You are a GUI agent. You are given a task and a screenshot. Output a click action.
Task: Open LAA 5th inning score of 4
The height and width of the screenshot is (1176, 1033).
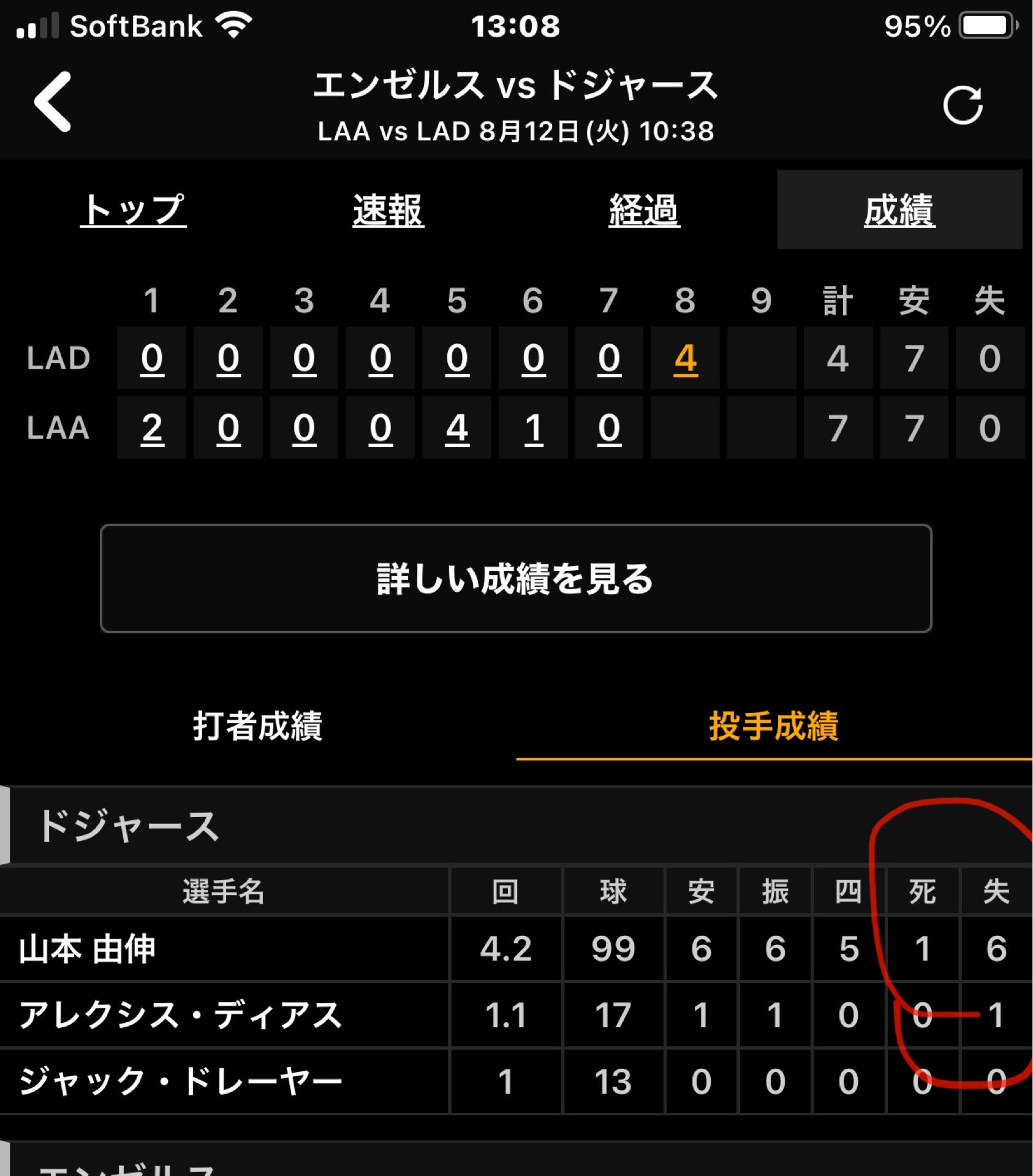click(x=456, y=428)
